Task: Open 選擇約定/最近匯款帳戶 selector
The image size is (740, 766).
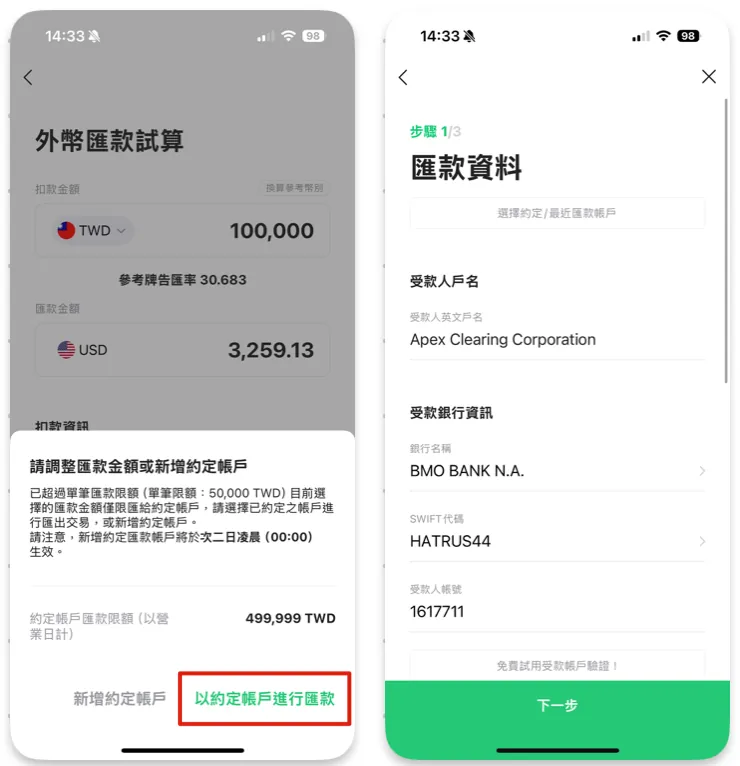Action: (x=557, y=213)
